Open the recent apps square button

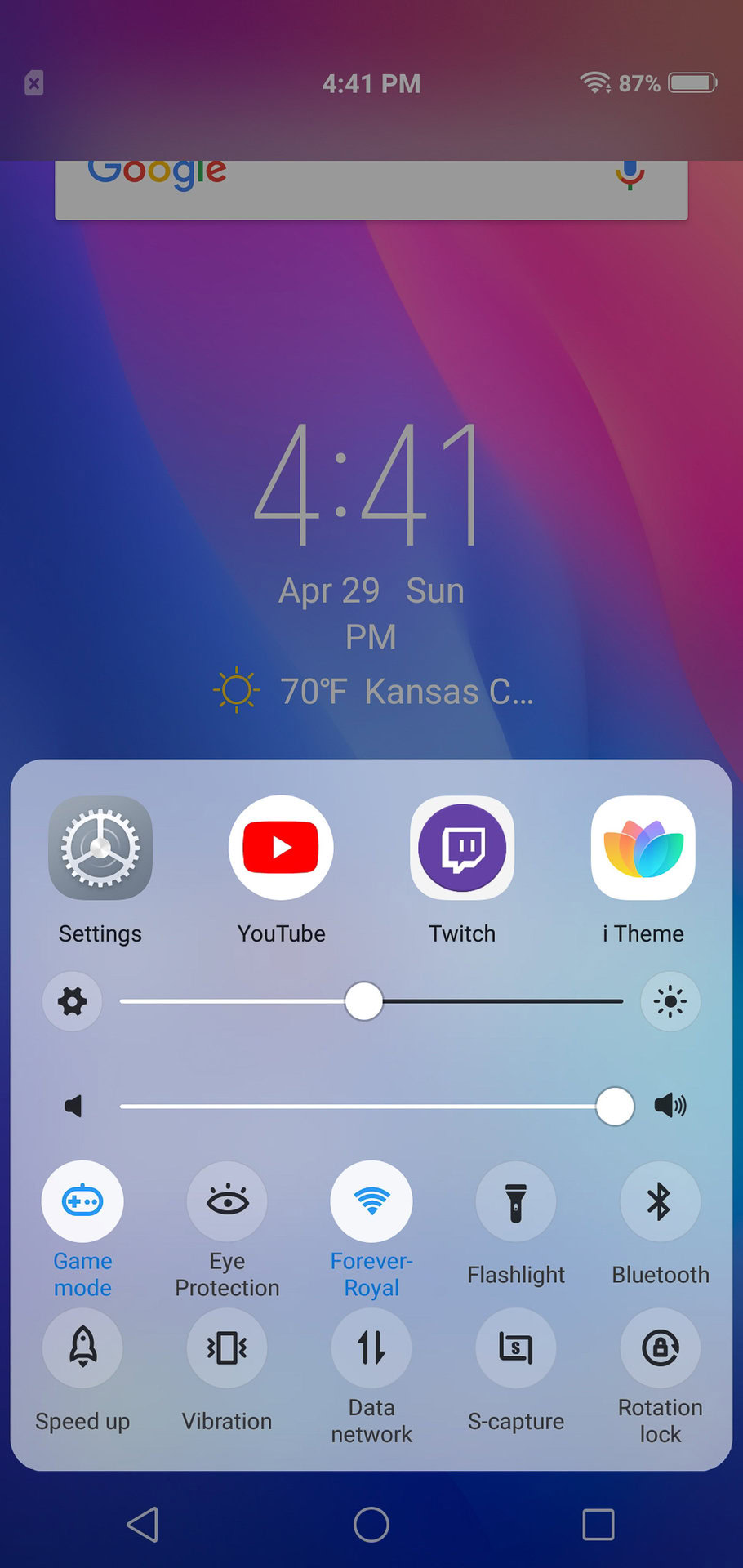pos(598,1524)
